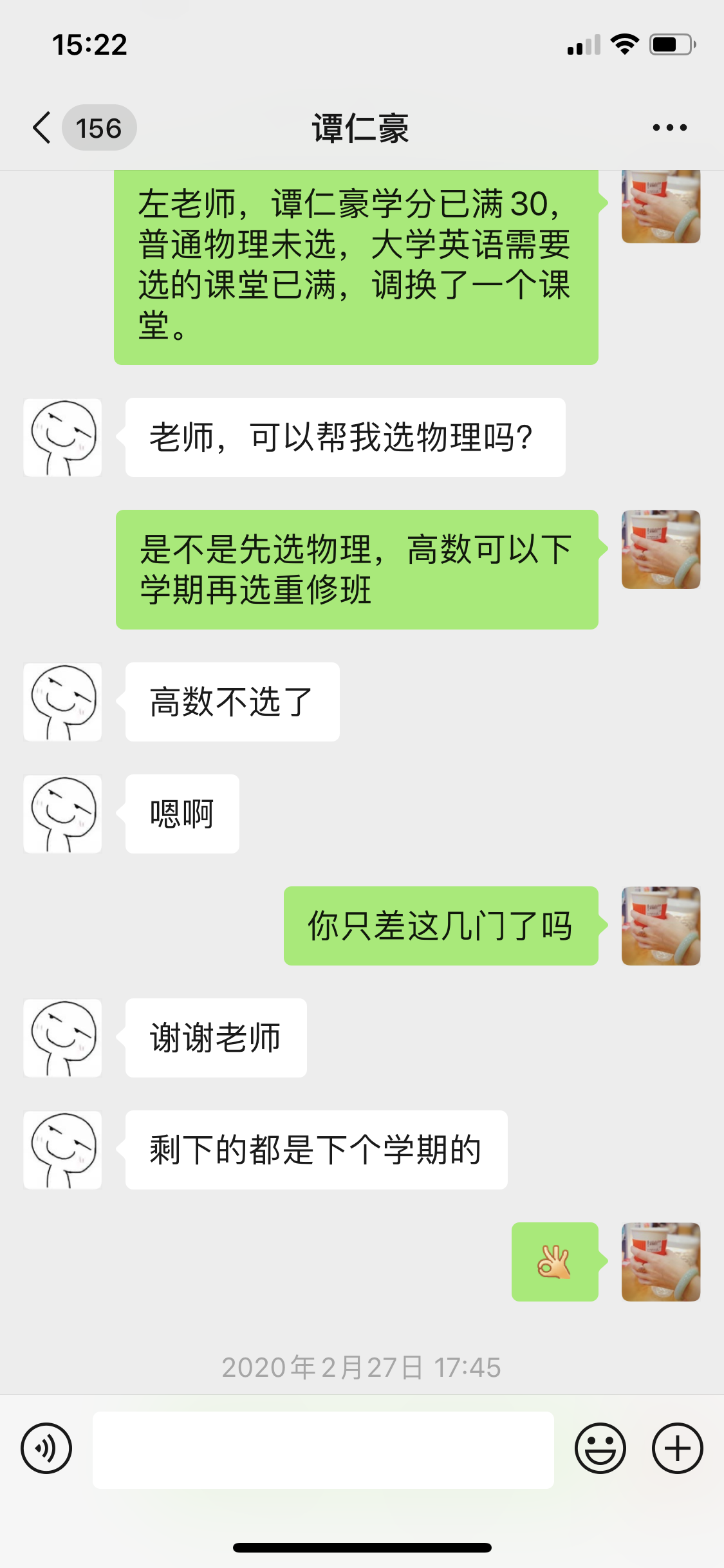The width and height of the screenshot is (724, 1568).
Task: Select the bubble '你只差这几门了吗'
Action: coord(440,925)
